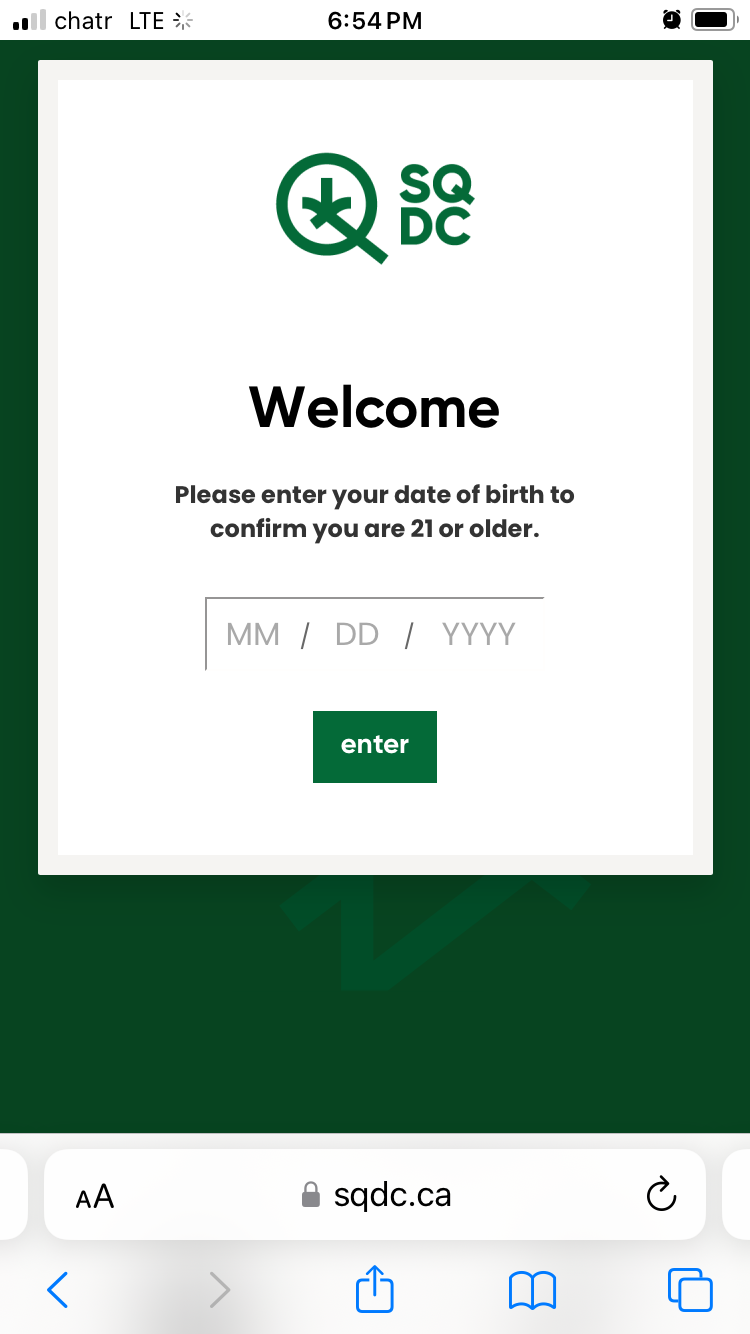Reload the sqdc.ca page
The width and height of the screenshot is (750, 1334).
point(661,1194)
